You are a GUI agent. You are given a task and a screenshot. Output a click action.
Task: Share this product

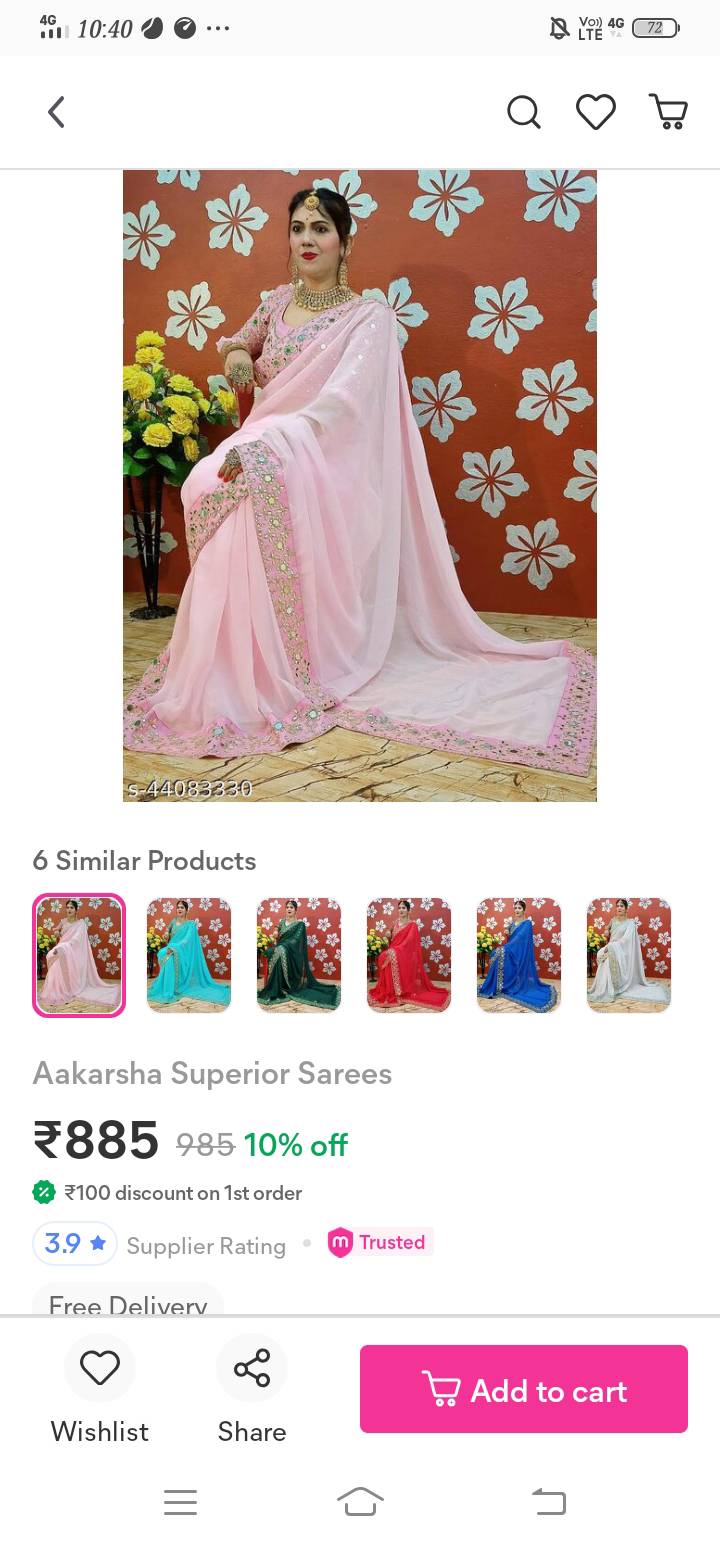252,1390
